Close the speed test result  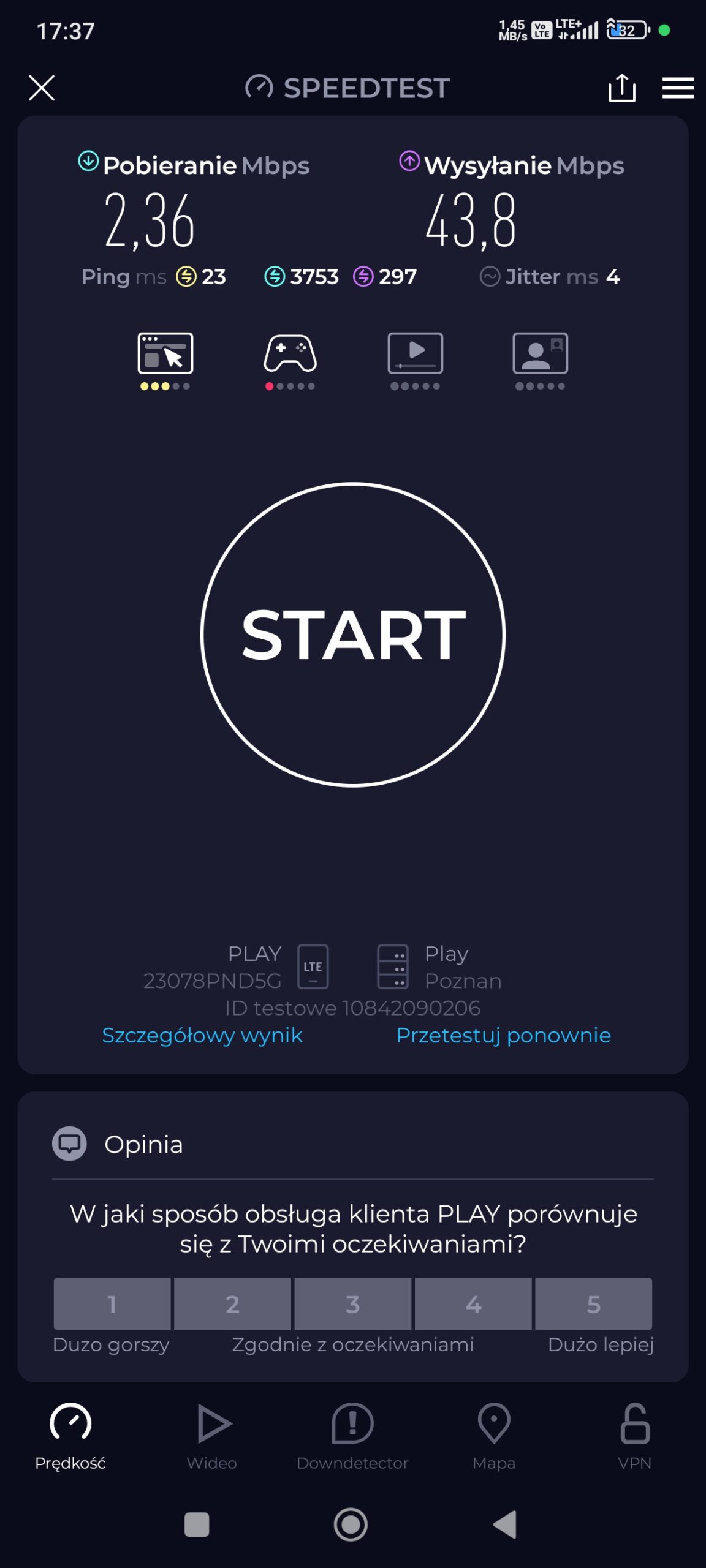pyautogui.click(x=42, y=88)
